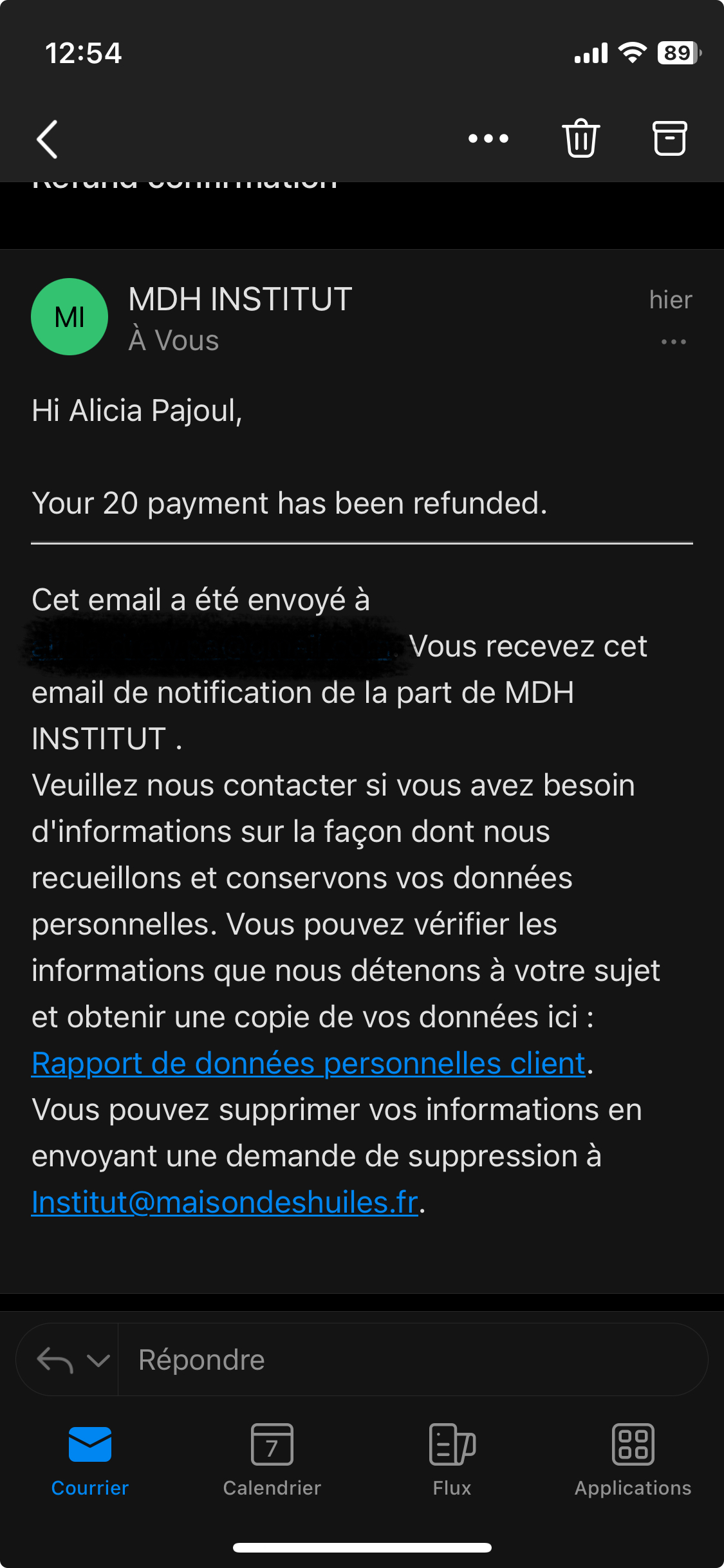Open MDH INSTITUT sender avatar
Screen dimensions: 724x1568
click(70, 317)
